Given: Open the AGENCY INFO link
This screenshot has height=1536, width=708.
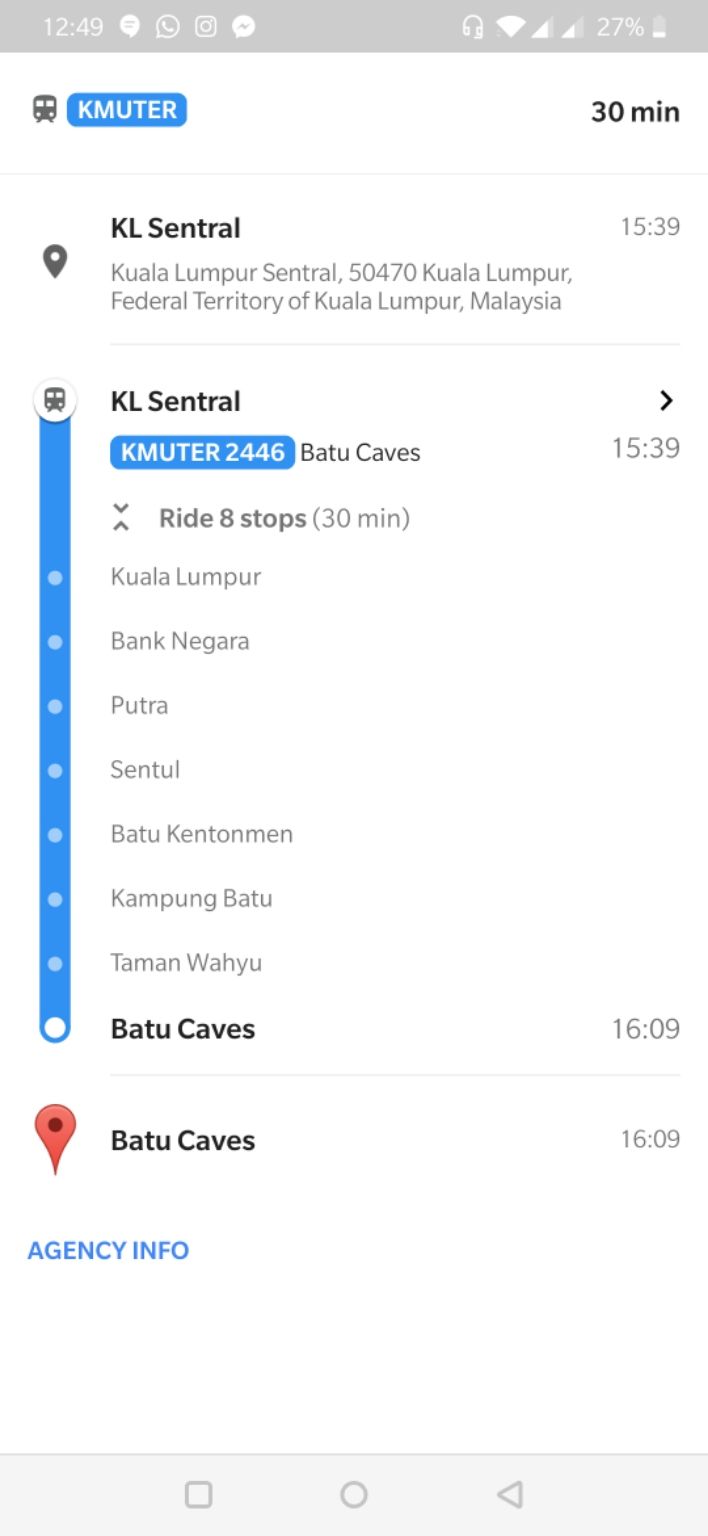Looking at the screenshot, I should (108, 1250).
